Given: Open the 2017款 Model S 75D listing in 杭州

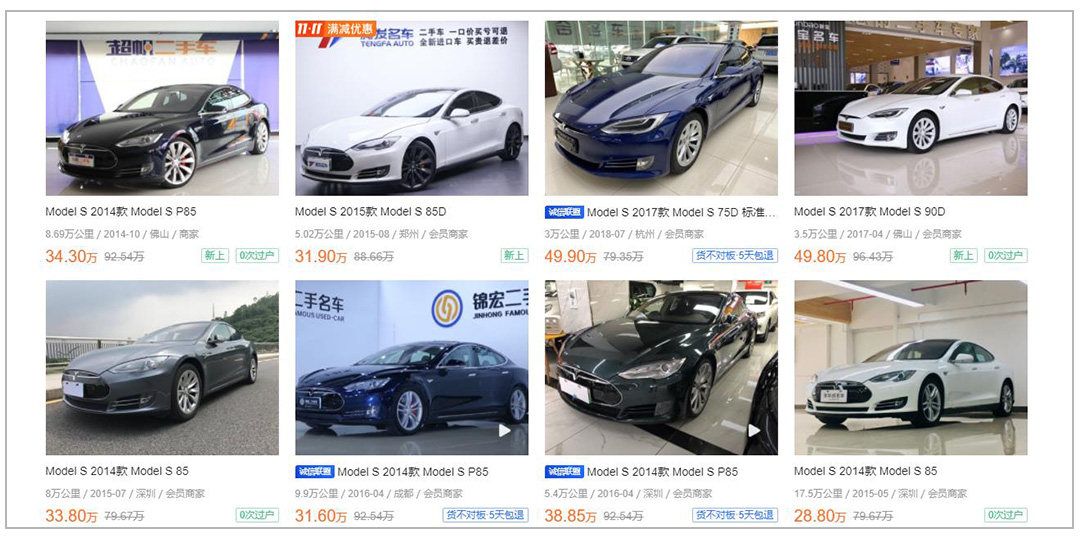Looking at the screenshot, I should click(661, 108).
